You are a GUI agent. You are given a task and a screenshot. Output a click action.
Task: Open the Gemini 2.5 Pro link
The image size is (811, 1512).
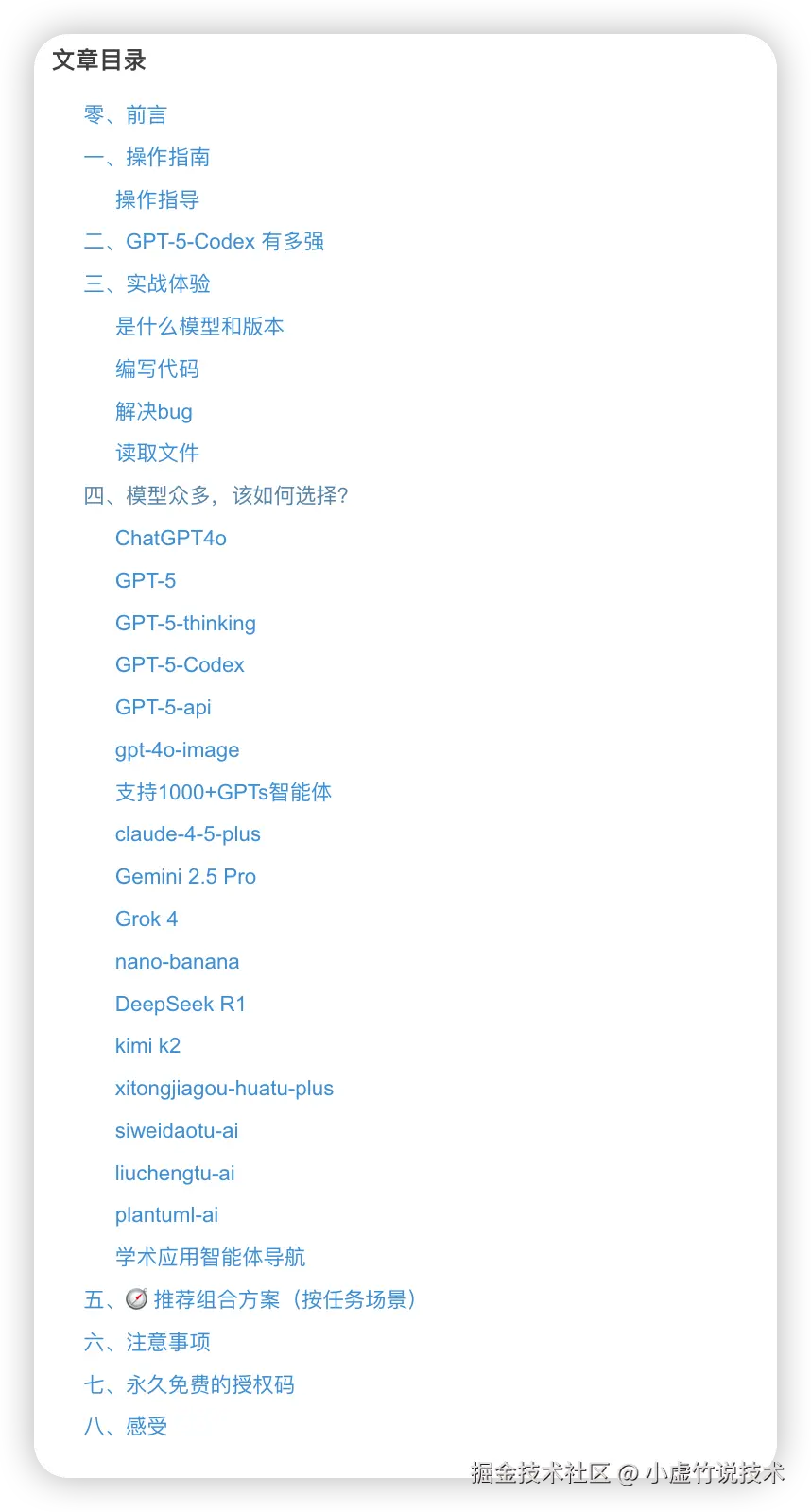(185, 877)
